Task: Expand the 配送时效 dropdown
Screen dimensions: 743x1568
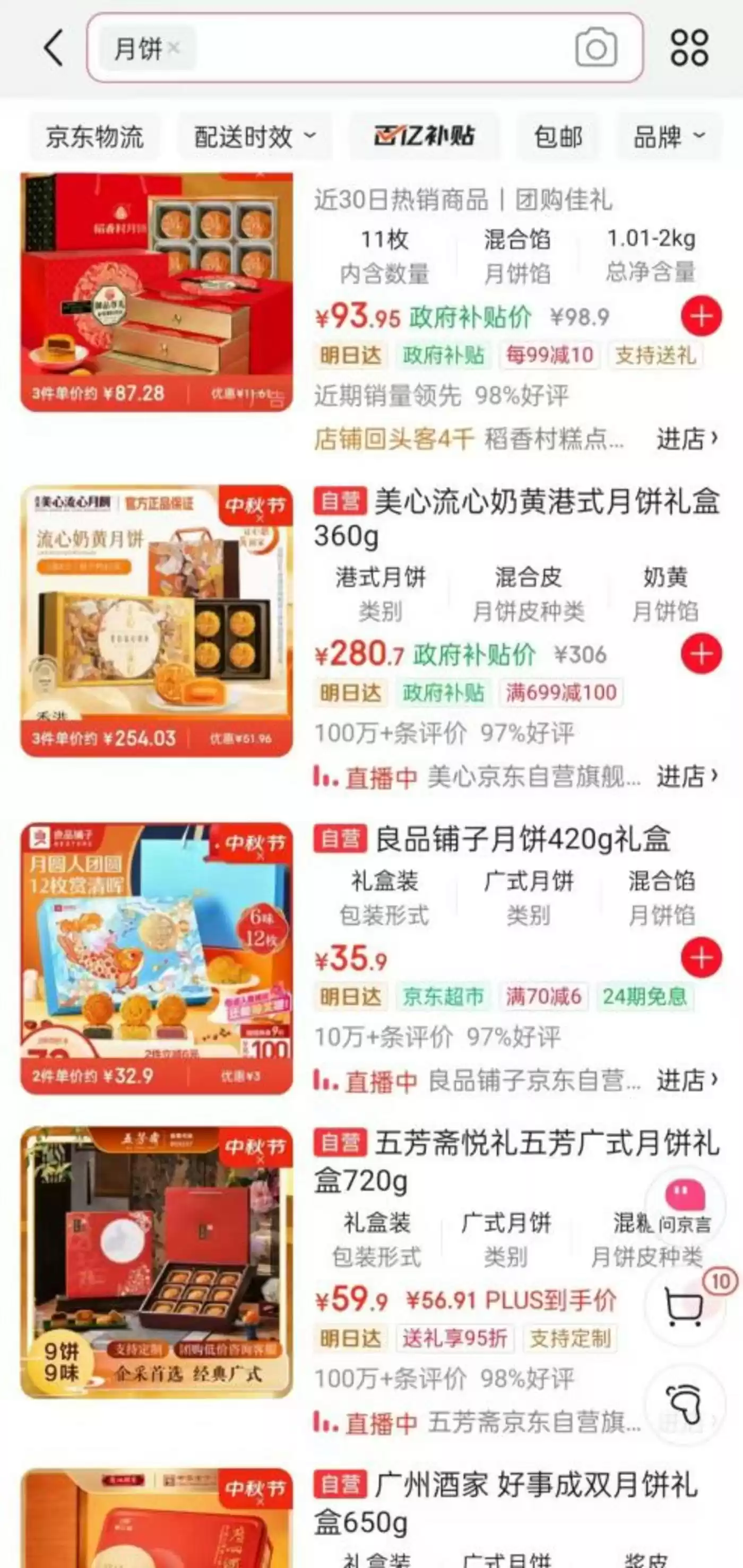Action: point(255,136)
